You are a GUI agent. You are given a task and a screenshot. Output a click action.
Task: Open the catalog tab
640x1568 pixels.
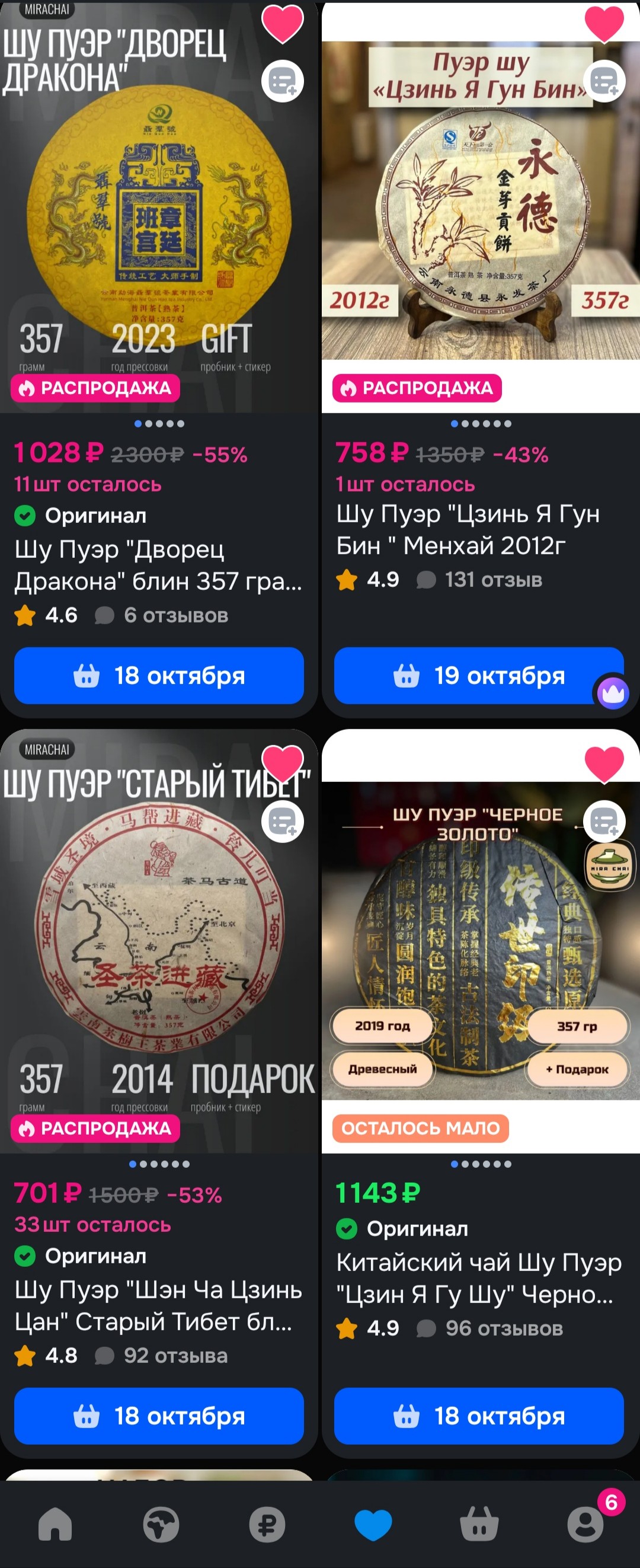point(161,1525)
